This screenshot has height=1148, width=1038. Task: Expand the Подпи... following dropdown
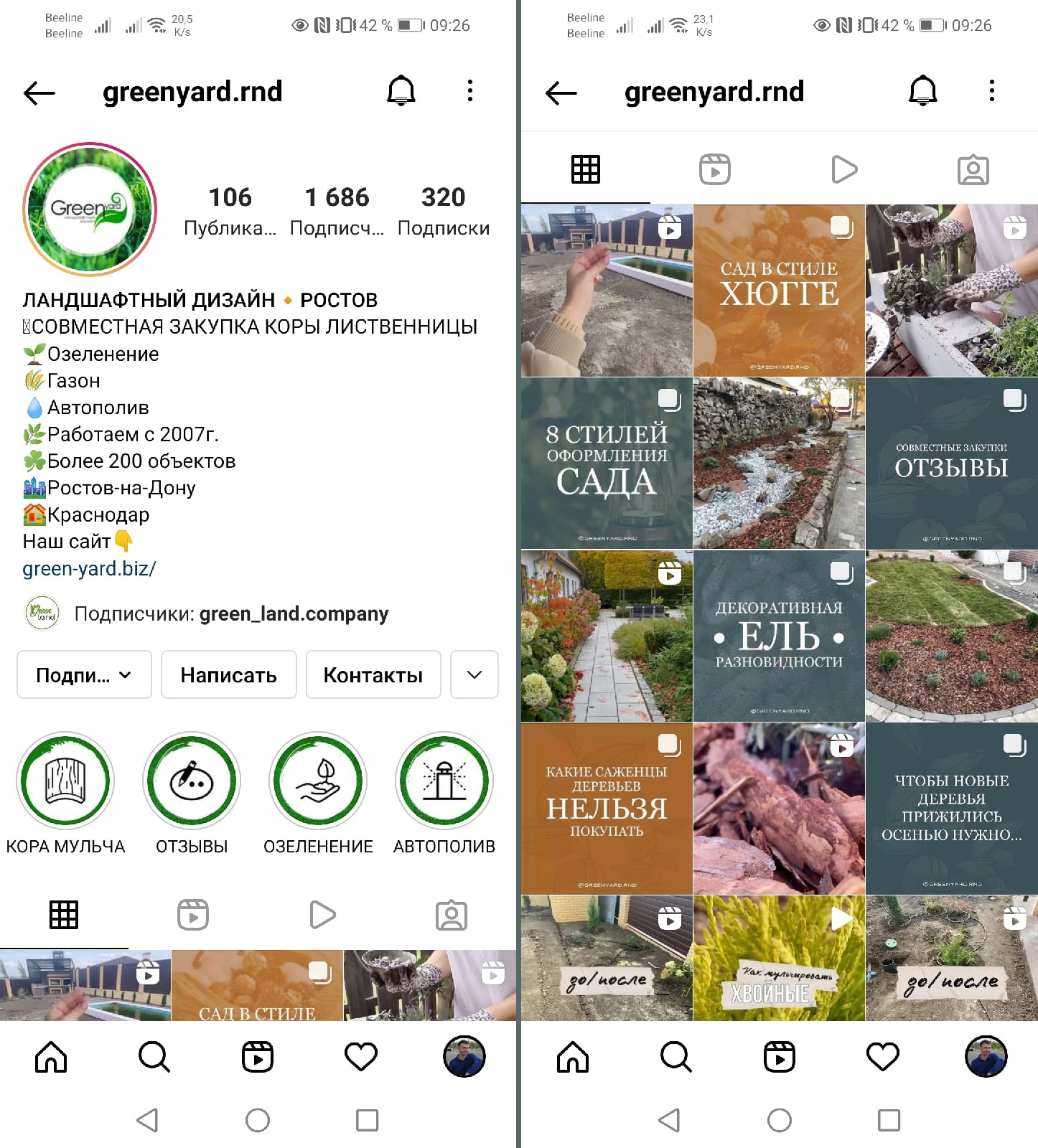pyautogui.click(x=84, y=674)
